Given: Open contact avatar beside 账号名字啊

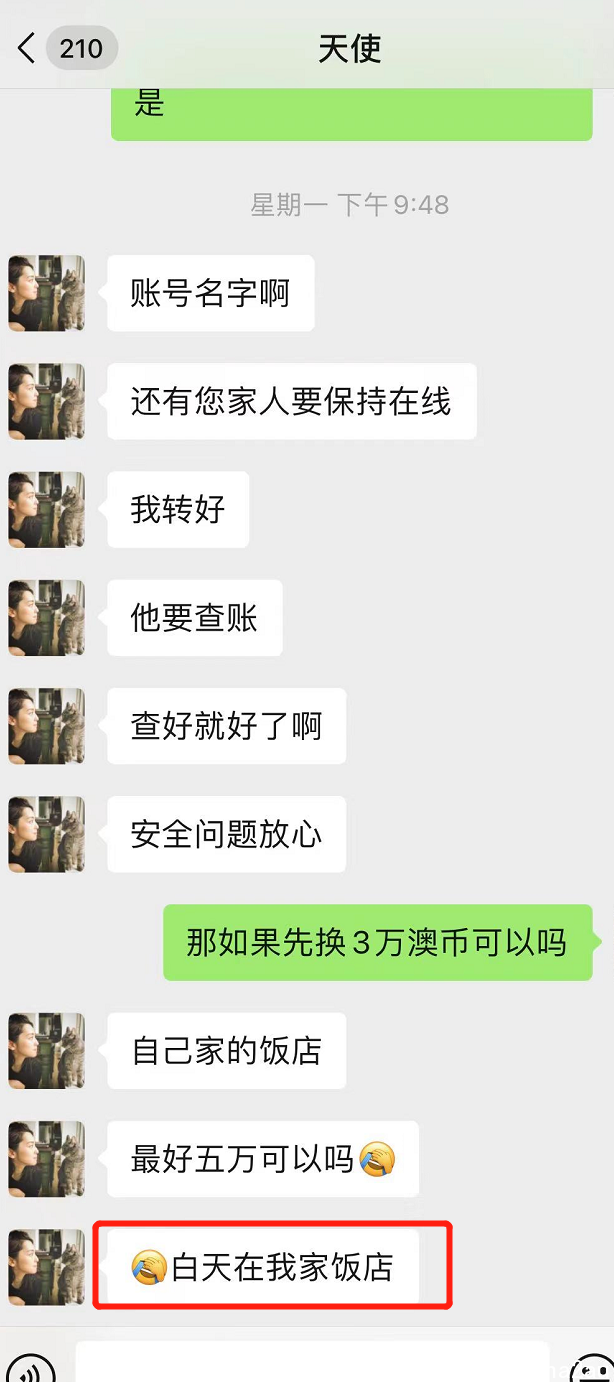Looking at the screenshot, I should point(47,294).
